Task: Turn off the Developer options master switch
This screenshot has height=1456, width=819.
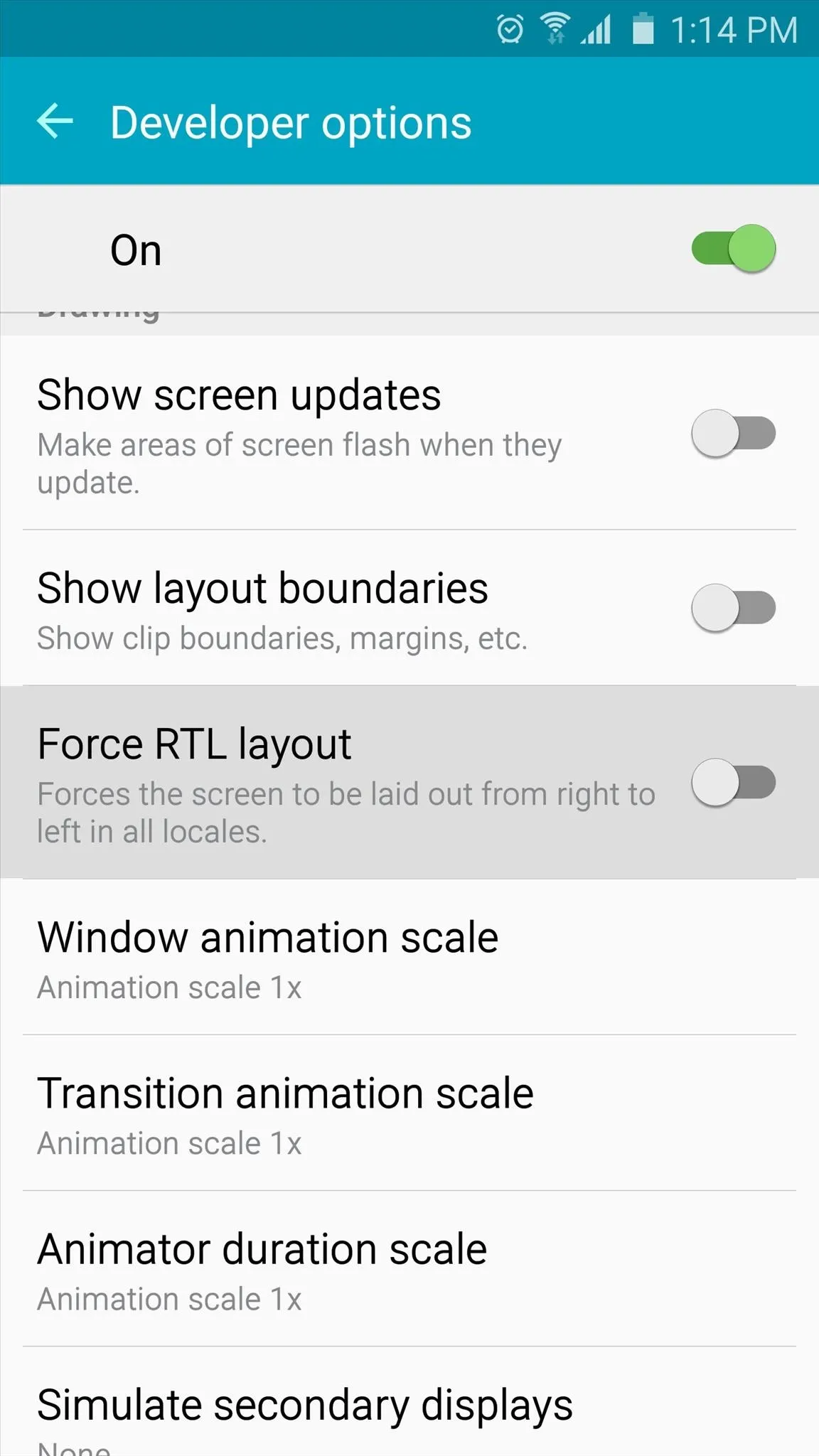Action: pyautogui.click(x=733, y=248)
